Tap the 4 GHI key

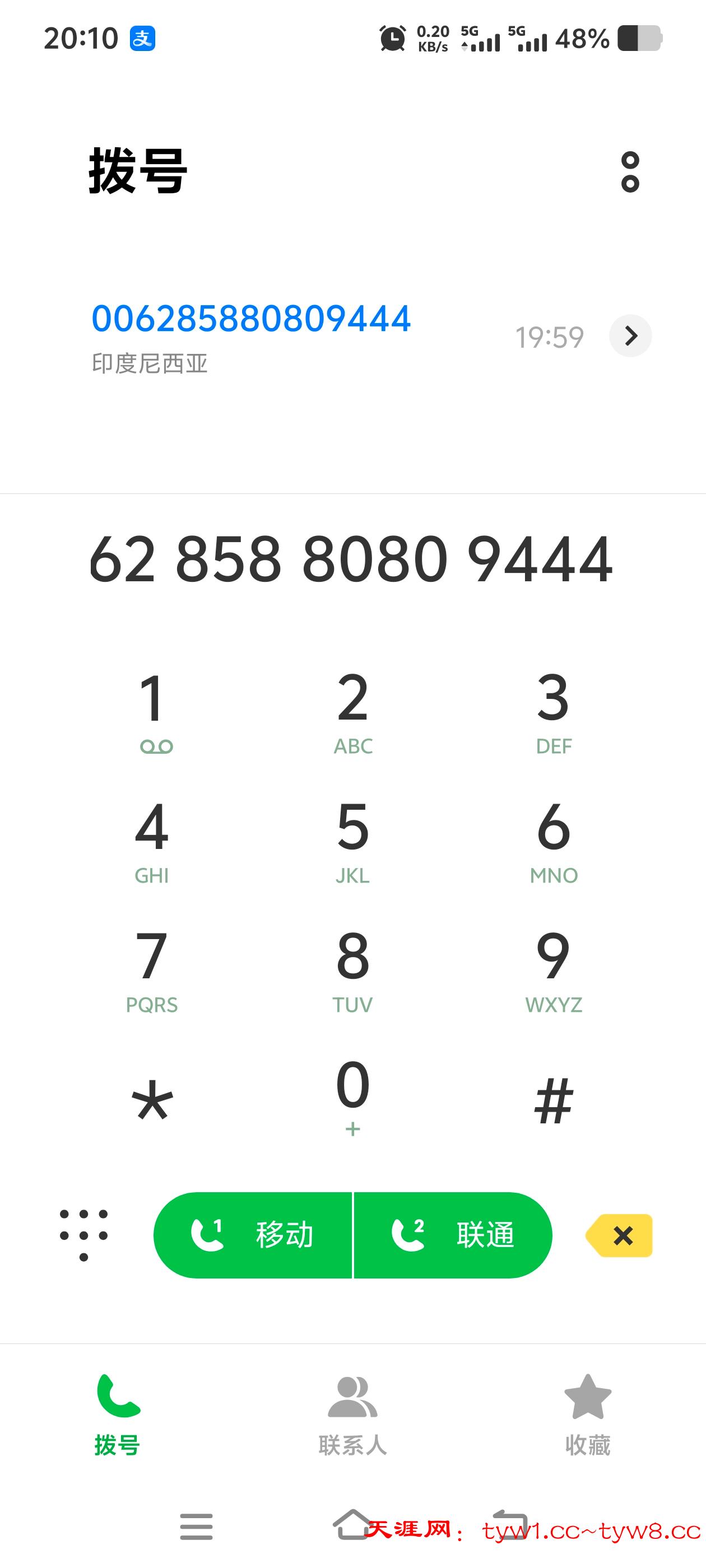[x=152, y=840]
